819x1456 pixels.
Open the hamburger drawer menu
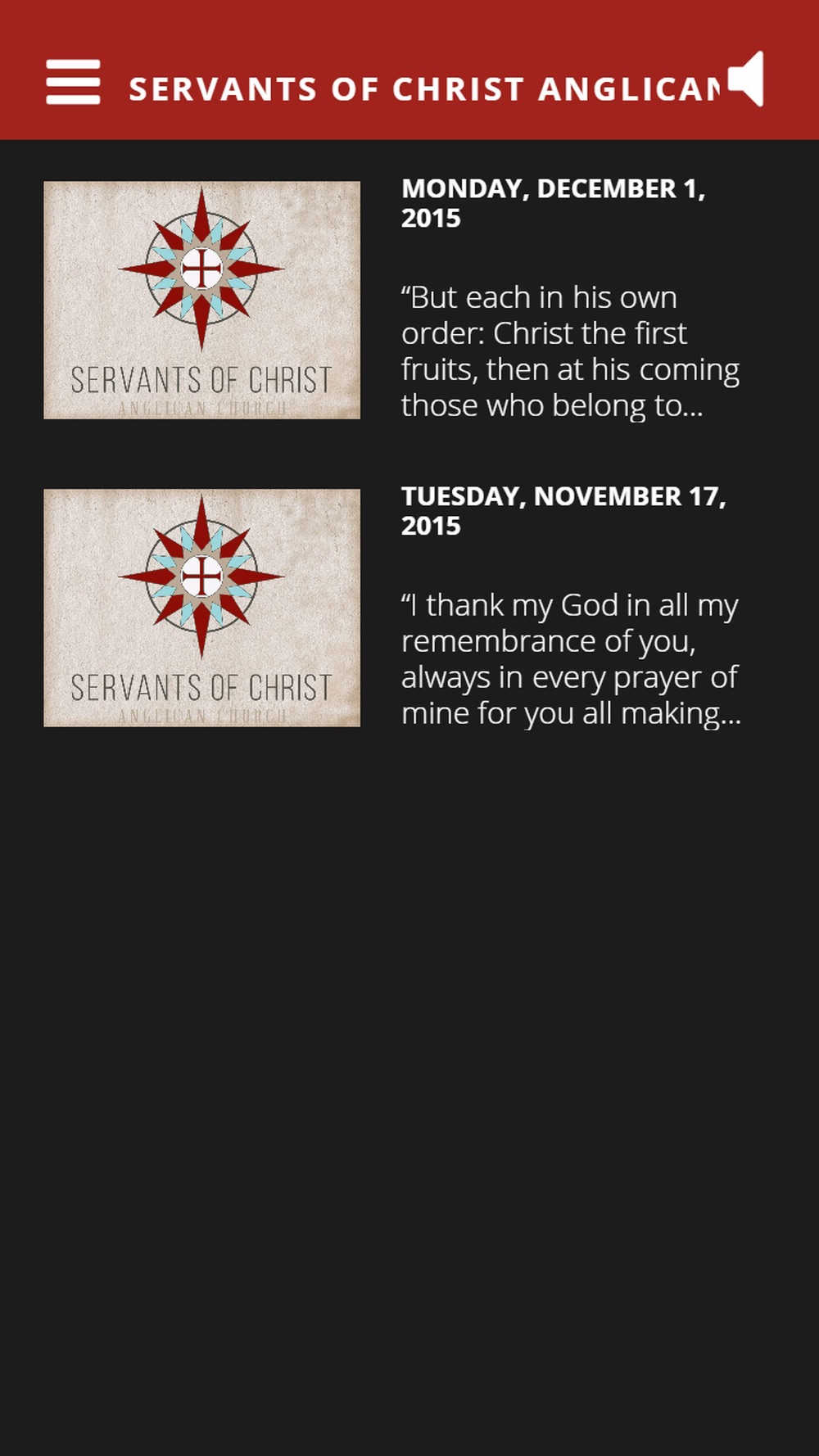pos(73,82)
